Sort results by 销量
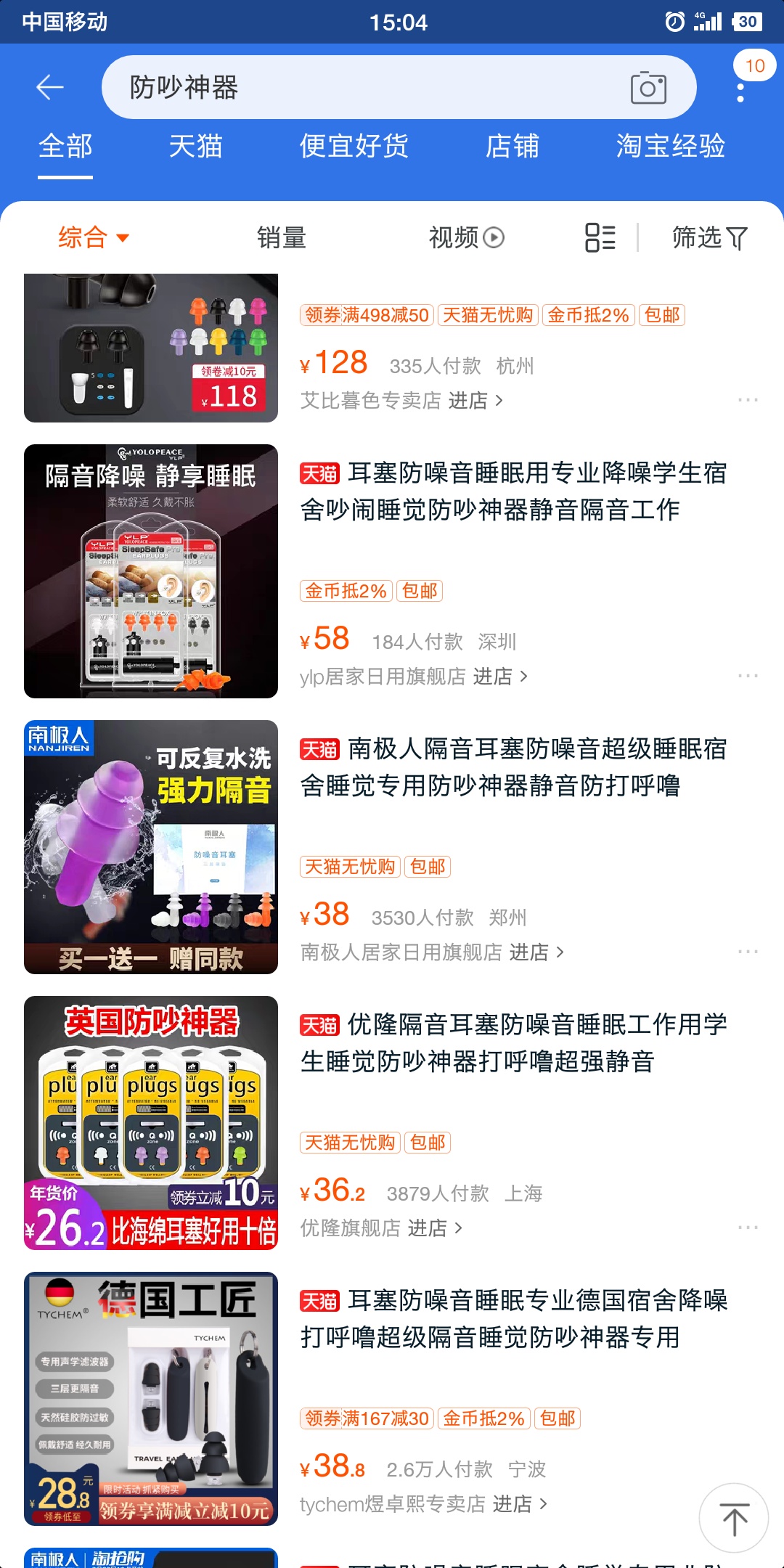Viewport: 784px width, 1568px height. (x=282, y=237)
